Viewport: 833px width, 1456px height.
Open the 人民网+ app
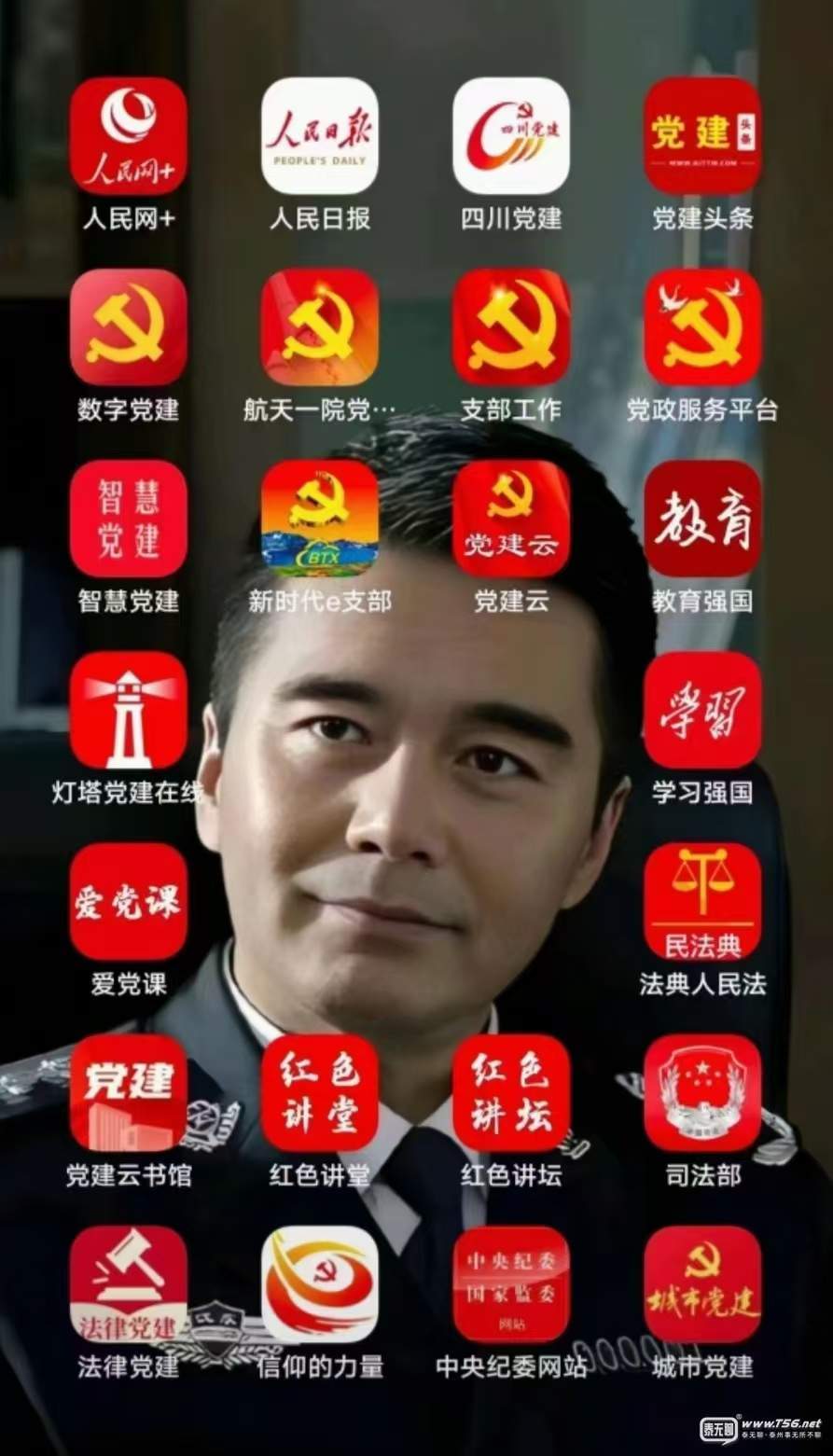129,136
